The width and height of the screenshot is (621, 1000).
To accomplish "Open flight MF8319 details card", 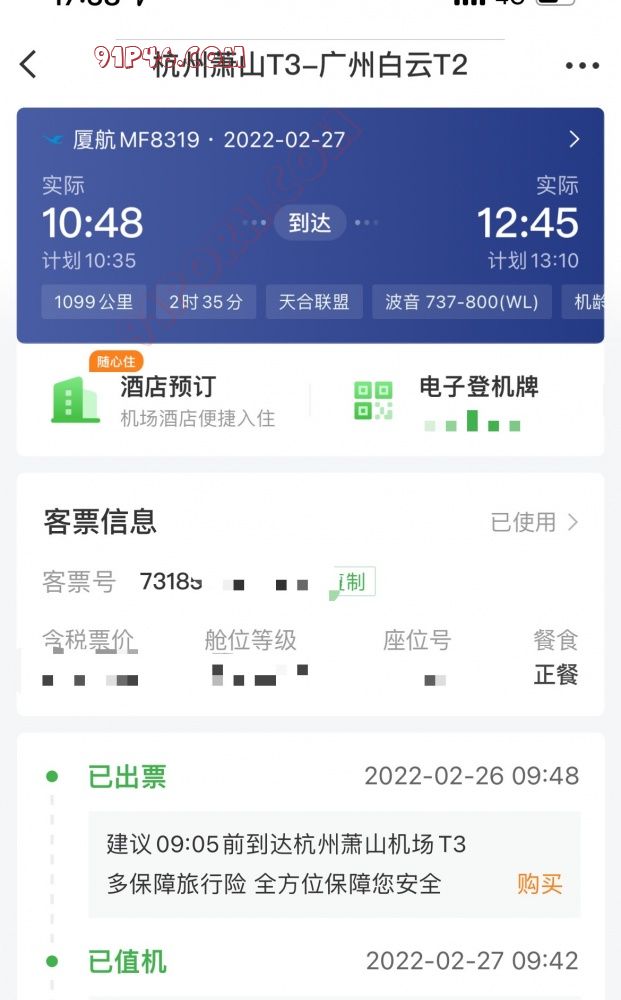I will click(x=573, y=140).
